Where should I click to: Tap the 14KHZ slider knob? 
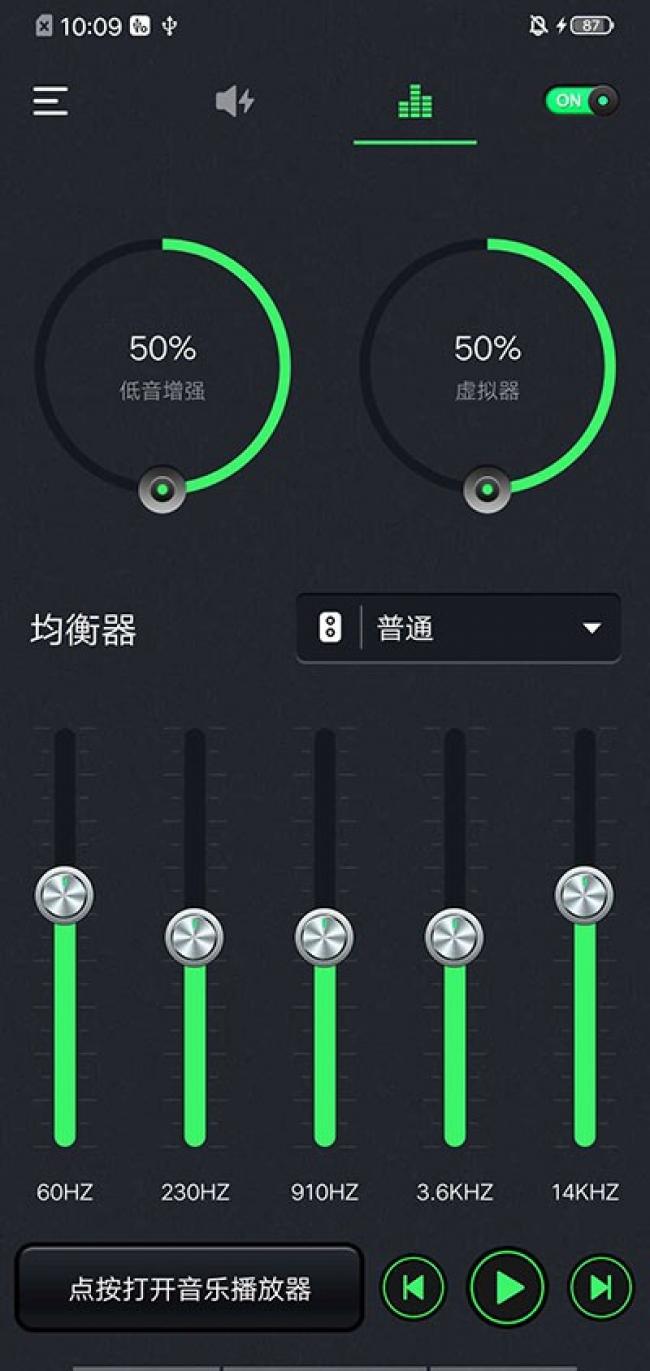click(584, 895)
